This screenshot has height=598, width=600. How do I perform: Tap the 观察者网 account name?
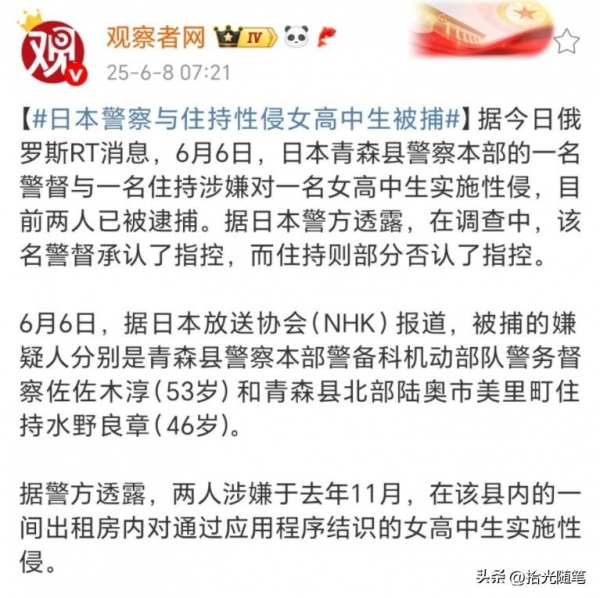[155, 38]
